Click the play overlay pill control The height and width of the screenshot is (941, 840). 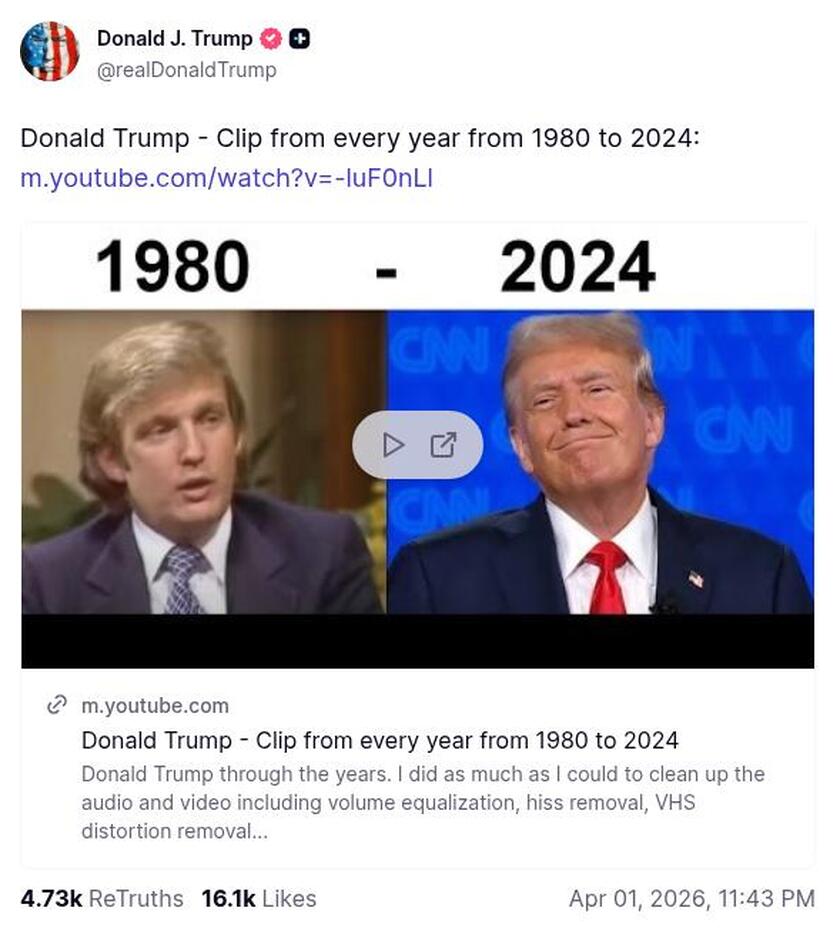click(x=393, y=444)
